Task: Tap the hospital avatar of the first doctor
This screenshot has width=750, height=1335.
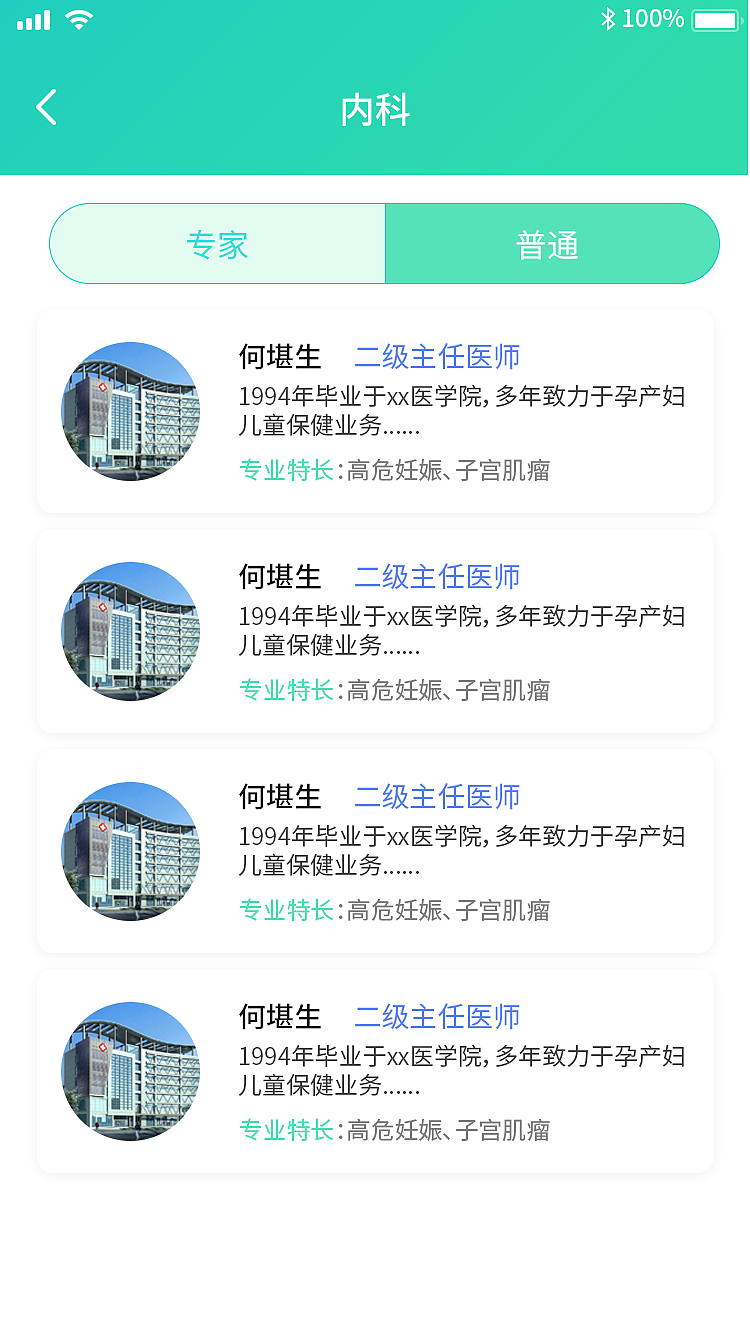Action: pyautogui.click(x=130, y=411)
